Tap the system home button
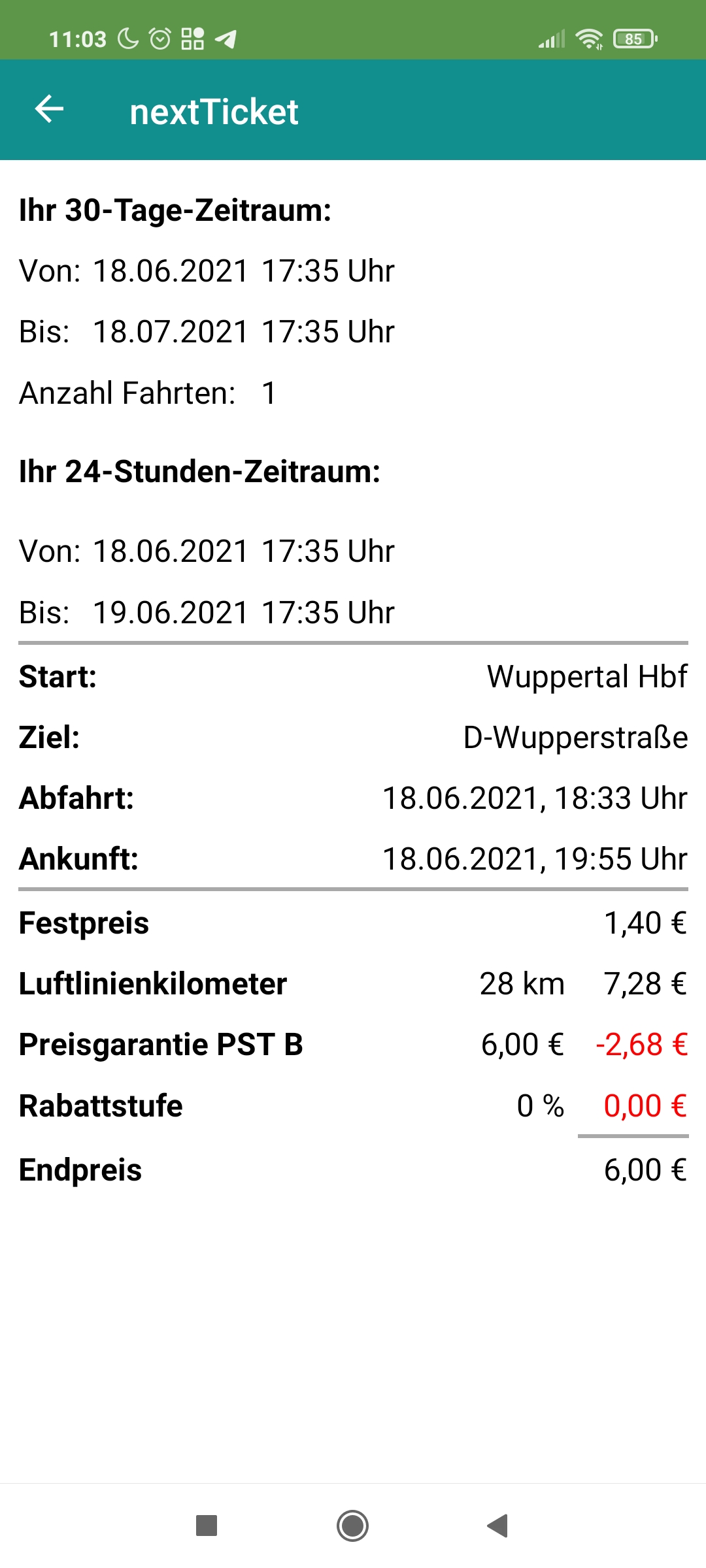Screen dimensions: 706x1568 click(x=353, y=1526)
